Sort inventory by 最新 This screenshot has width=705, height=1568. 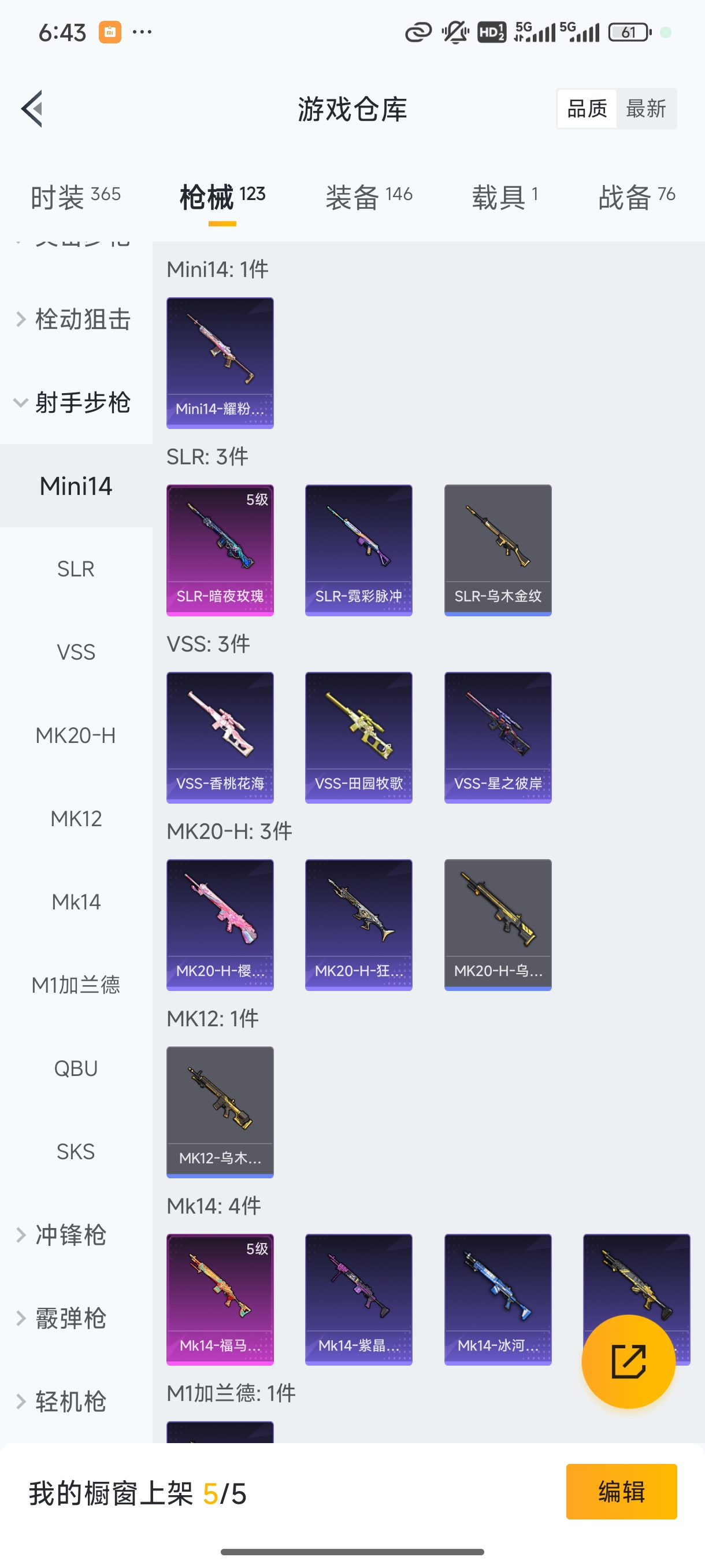[645, 109]
